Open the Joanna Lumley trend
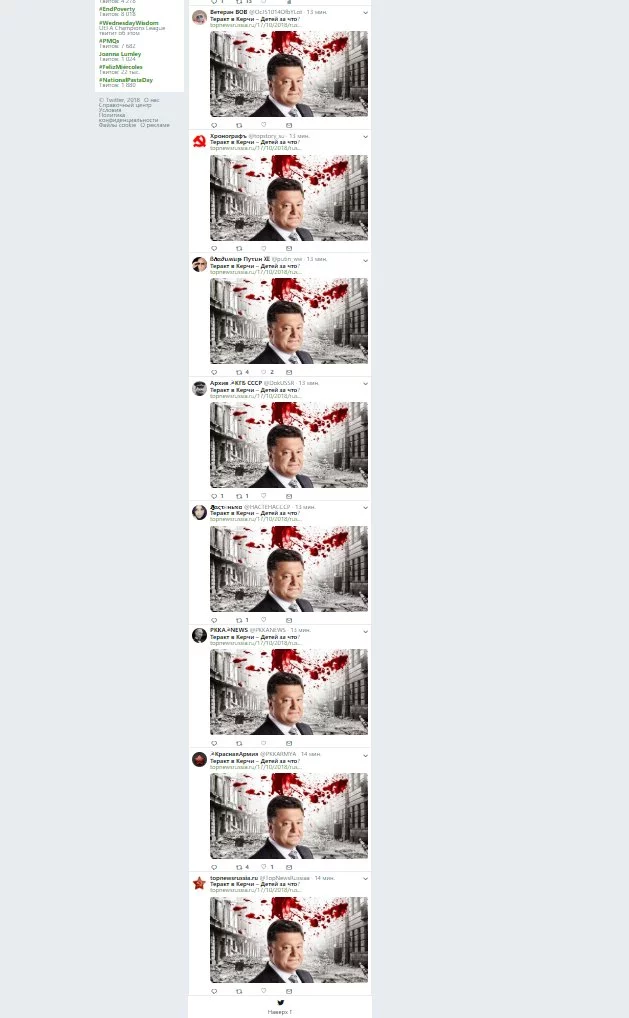The width and height of the screenshot is (629, 1018). (120, 54)
